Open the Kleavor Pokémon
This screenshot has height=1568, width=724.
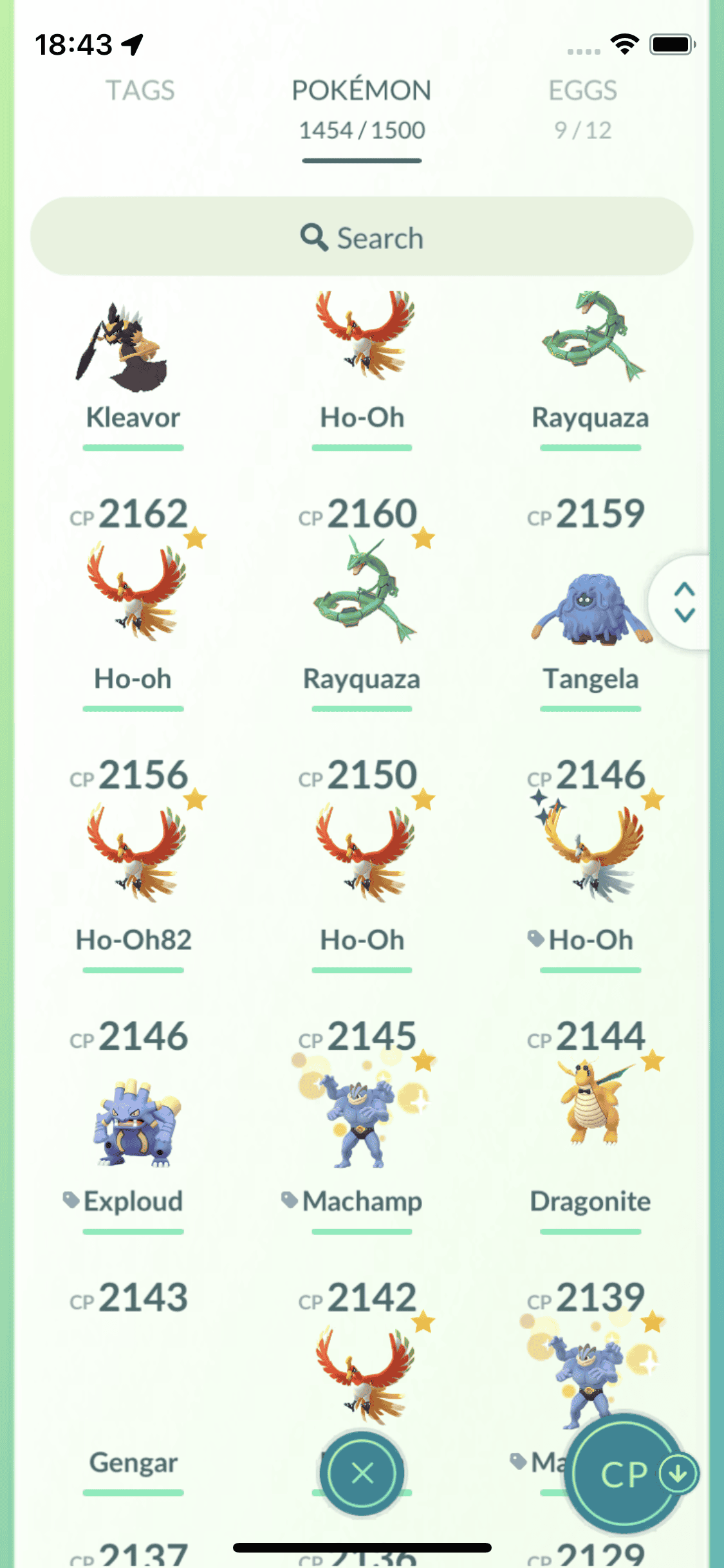(133, 360)
